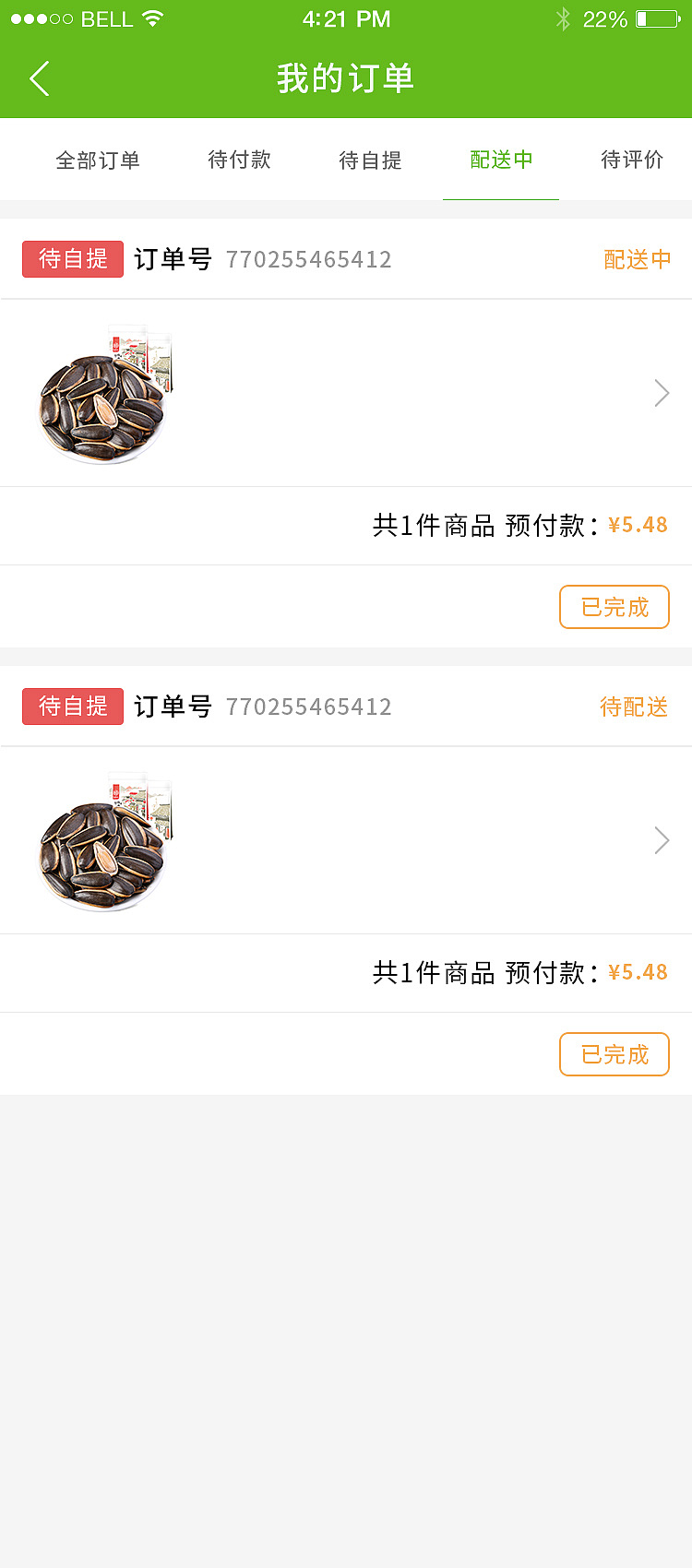Tap the 4:21 PM clock in status bar
Screen dimensions: 692x1568
click(346, 17)
